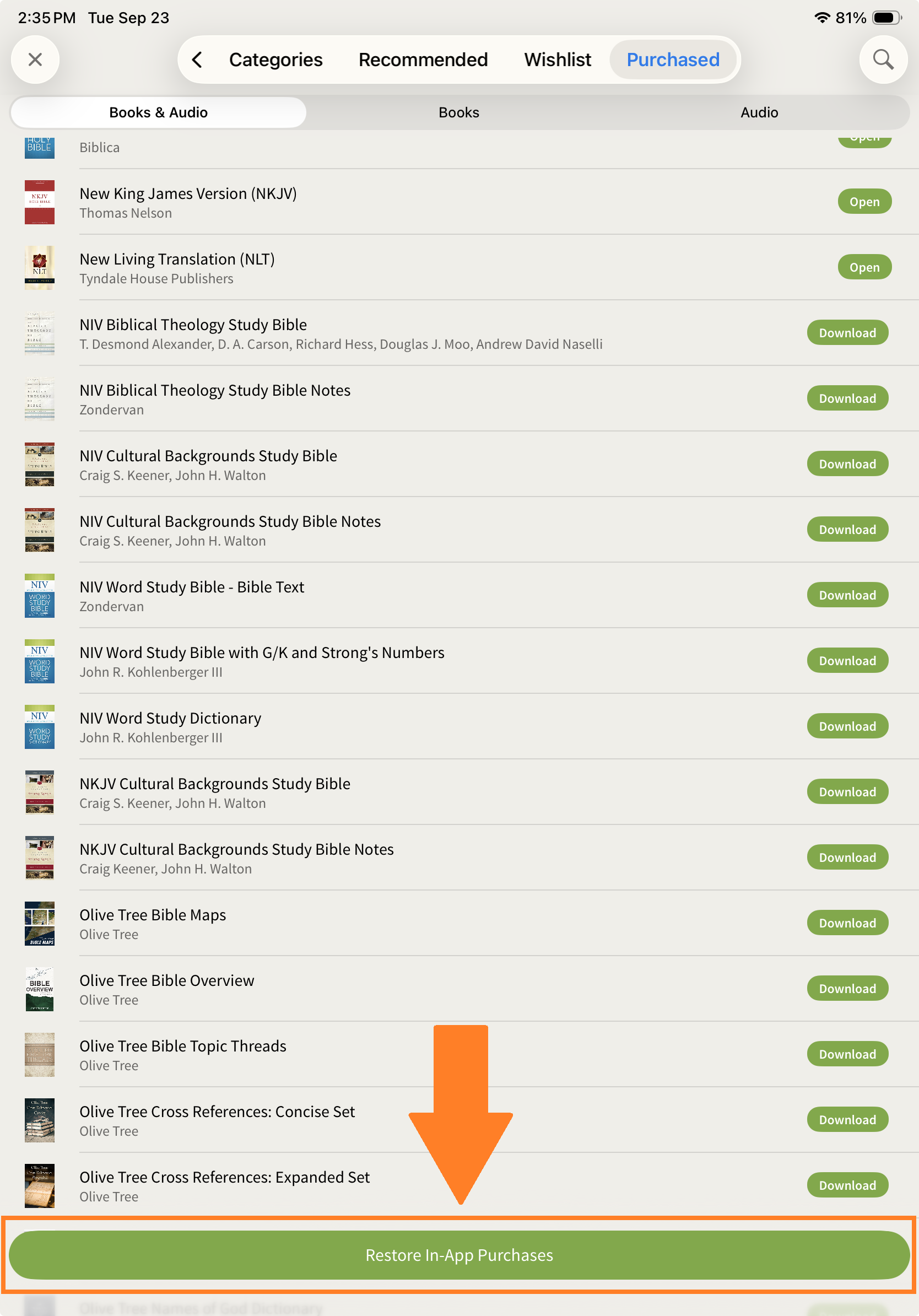Download Olive Tree Cross References: Concise Set
This screenshot has width=919, height=1316.
pyautogui.click(x=847, y=1119)
